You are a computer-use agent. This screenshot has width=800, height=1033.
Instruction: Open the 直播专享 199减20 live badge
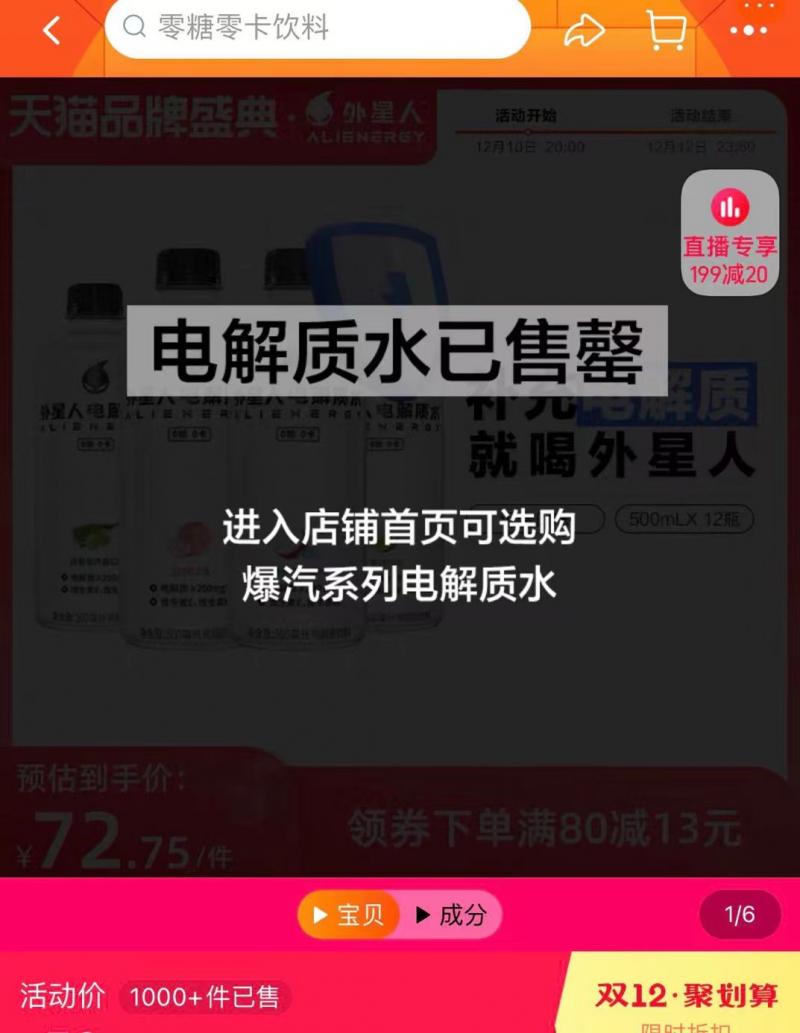click(730, 232)
